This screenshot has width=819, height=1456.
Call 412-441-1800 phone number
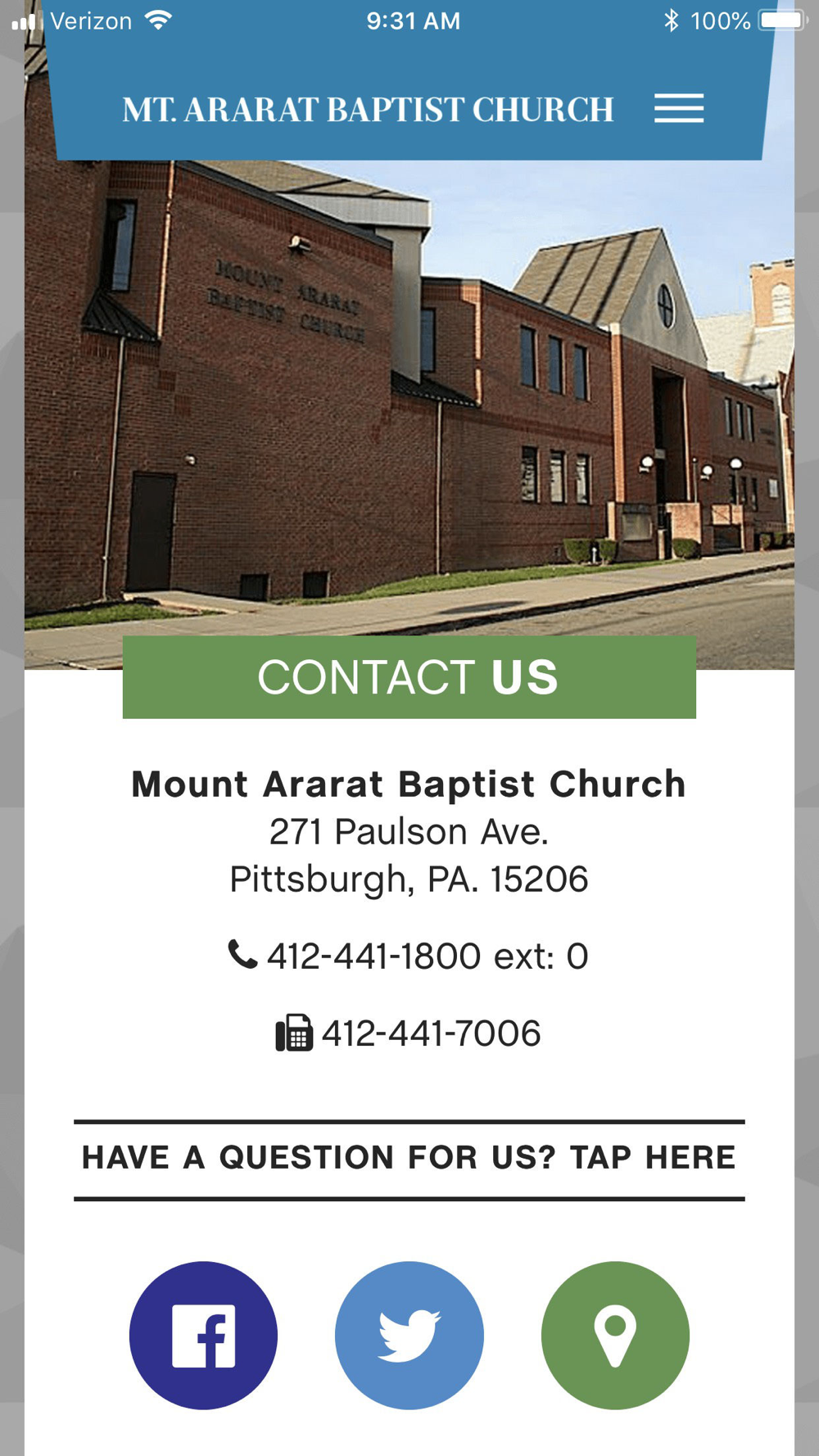pos(408,956)
